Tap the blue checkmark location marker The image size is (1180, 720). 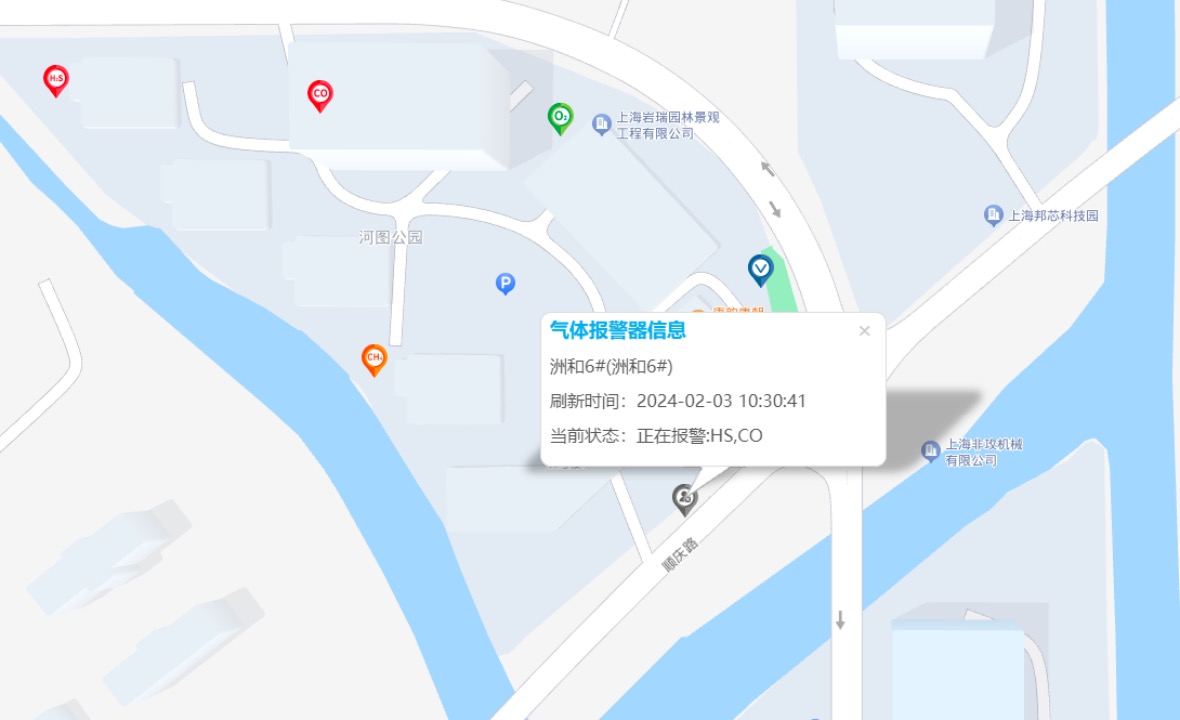pyautogui.click(x=761, y=269)
